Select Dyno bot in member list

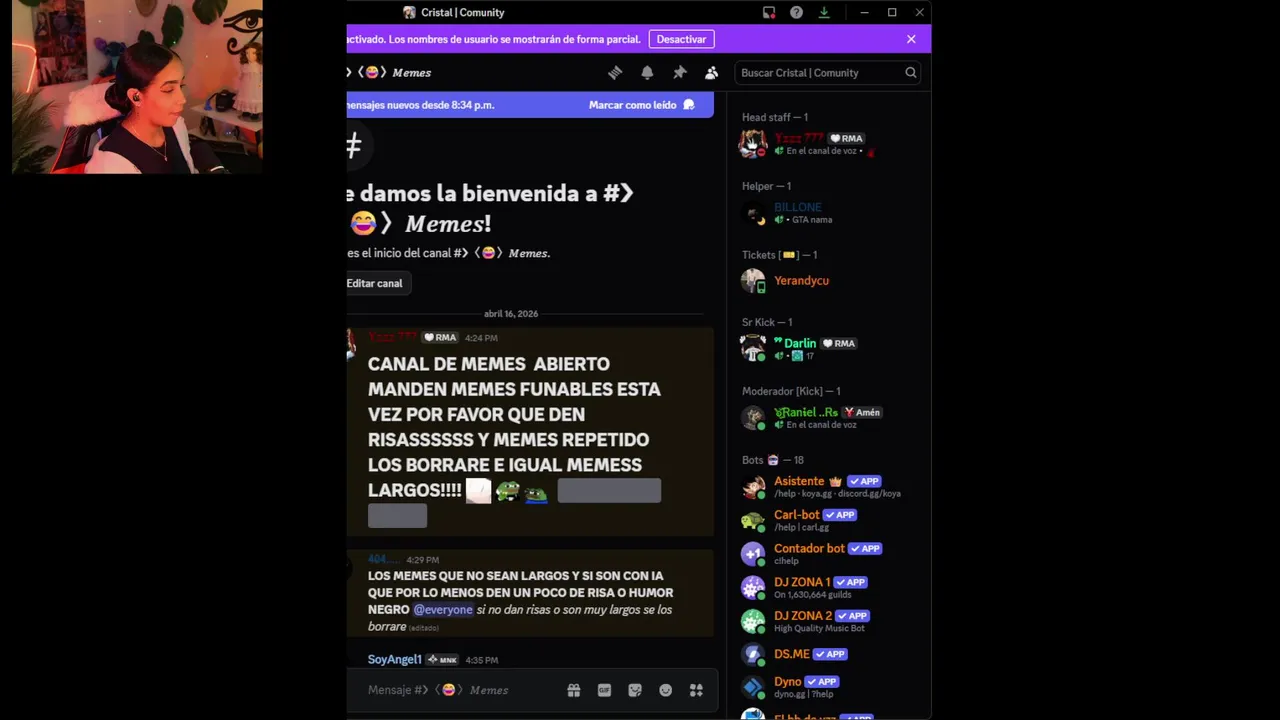787,682
